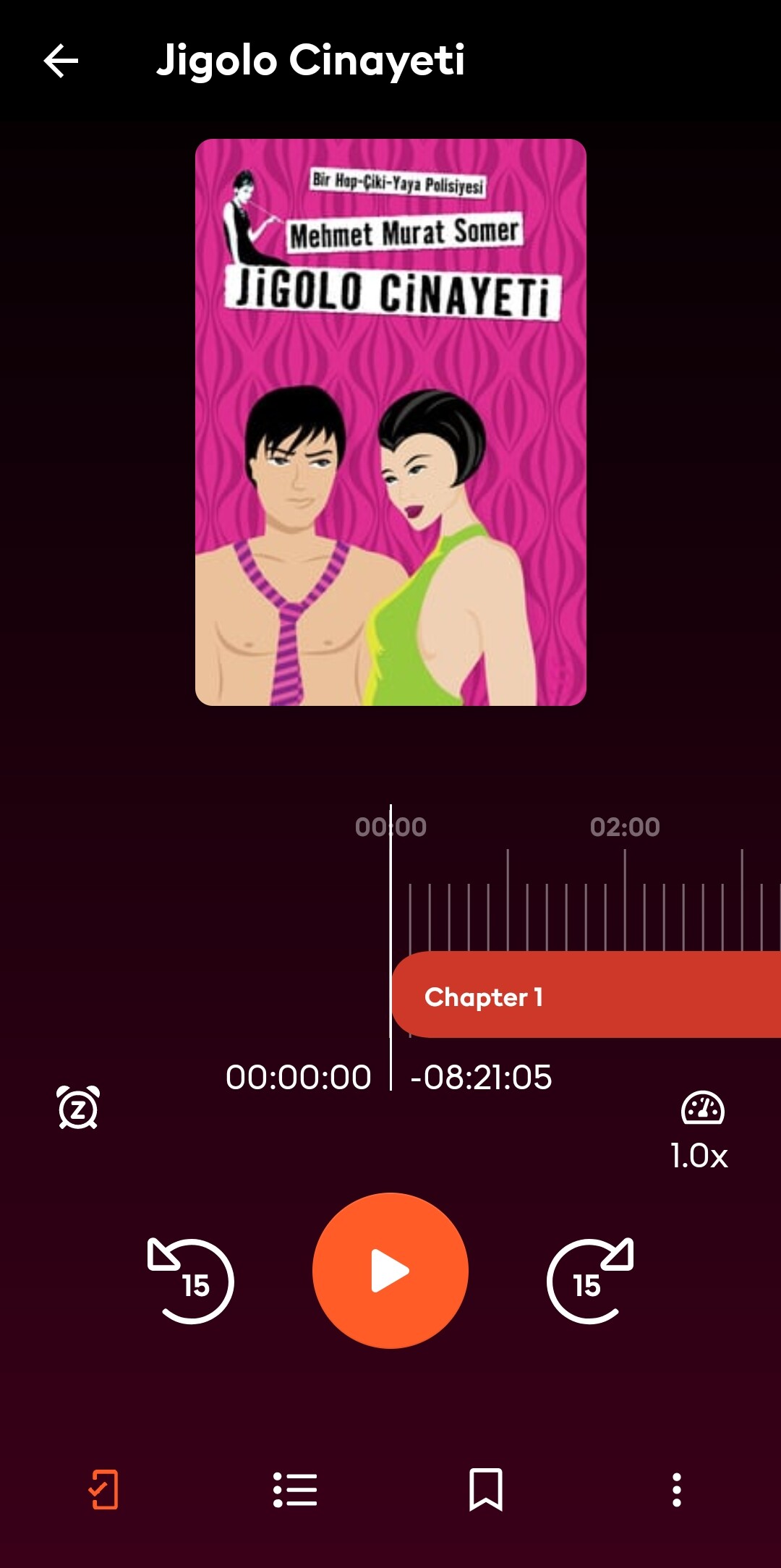Image resolution: width=781 pixels, height=1568 pixels.
Task: Tap the orange device download icon
Action: [104, 1490]
